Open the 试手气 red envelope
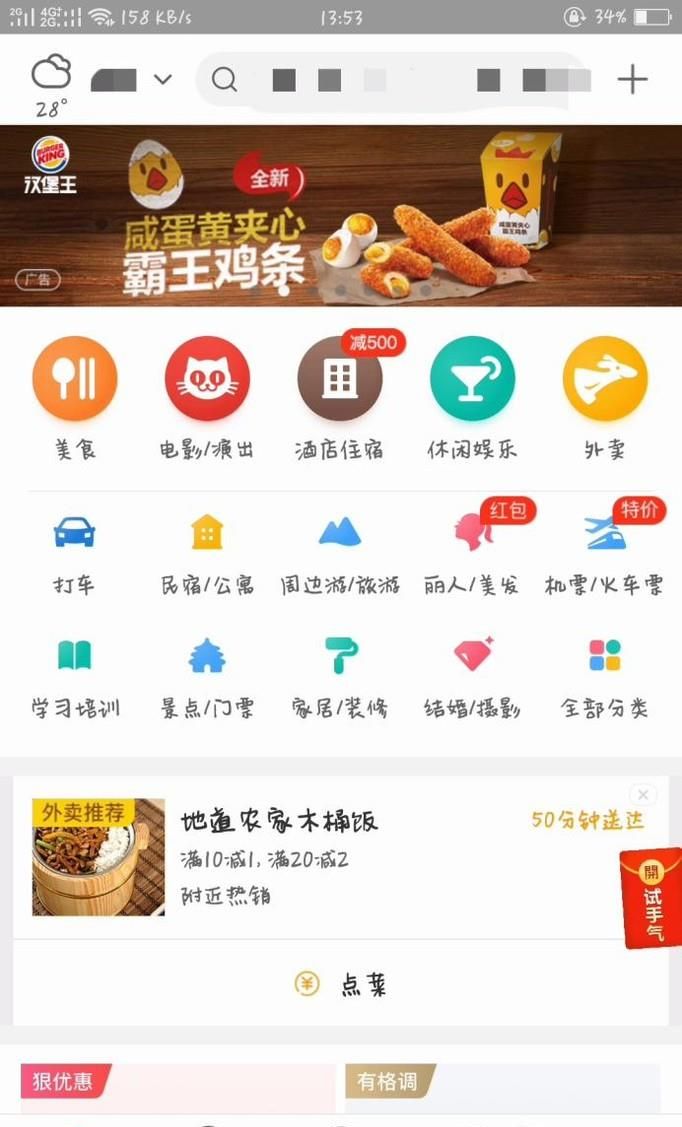682x1127 pixels. click(x=651, y=898)
